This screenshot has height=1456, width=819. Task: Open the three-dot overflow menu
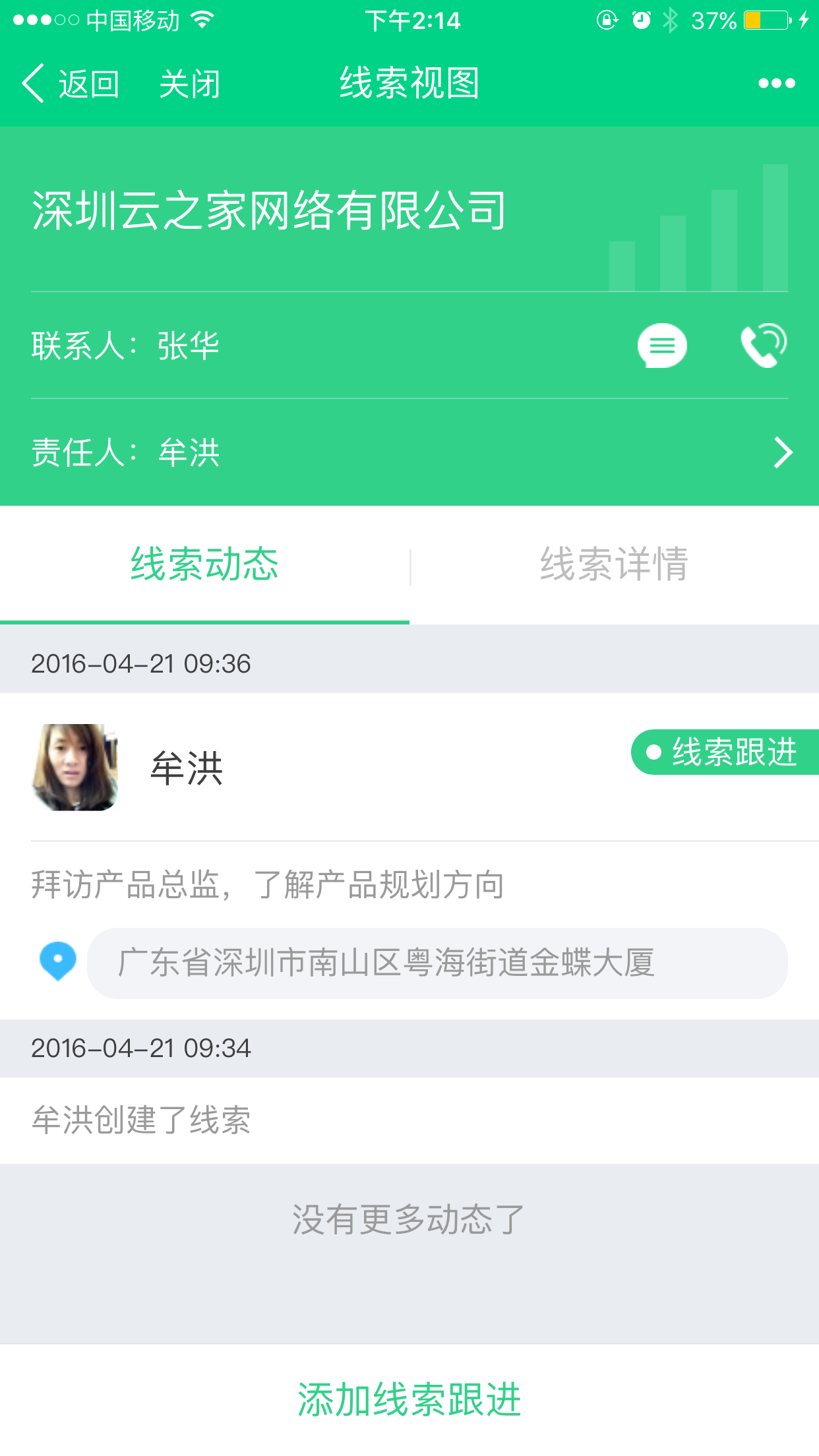[x=776, y=84]
